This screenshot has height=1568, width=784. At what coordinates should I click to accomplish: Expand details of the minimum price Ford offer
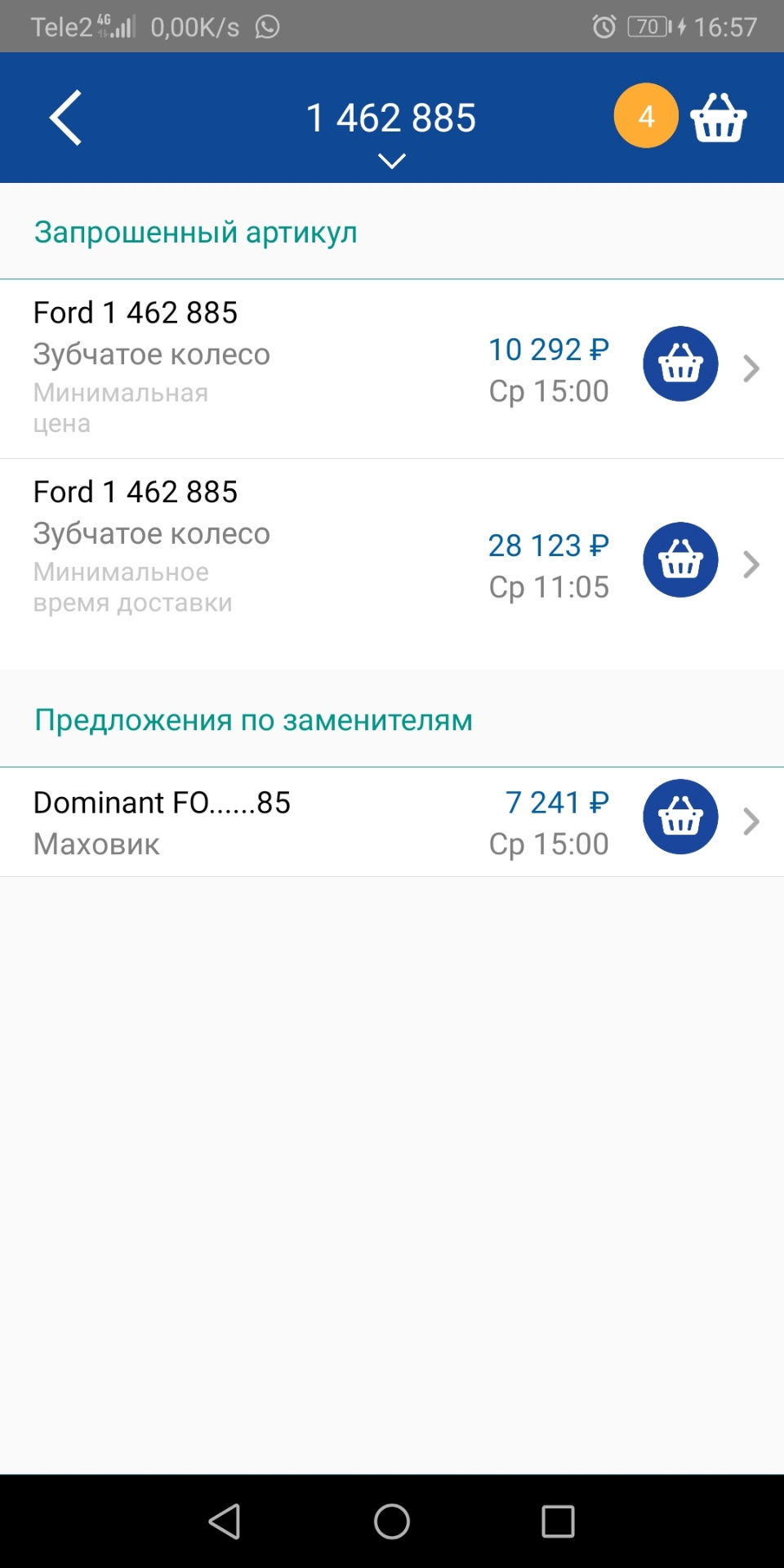(750, 369)
